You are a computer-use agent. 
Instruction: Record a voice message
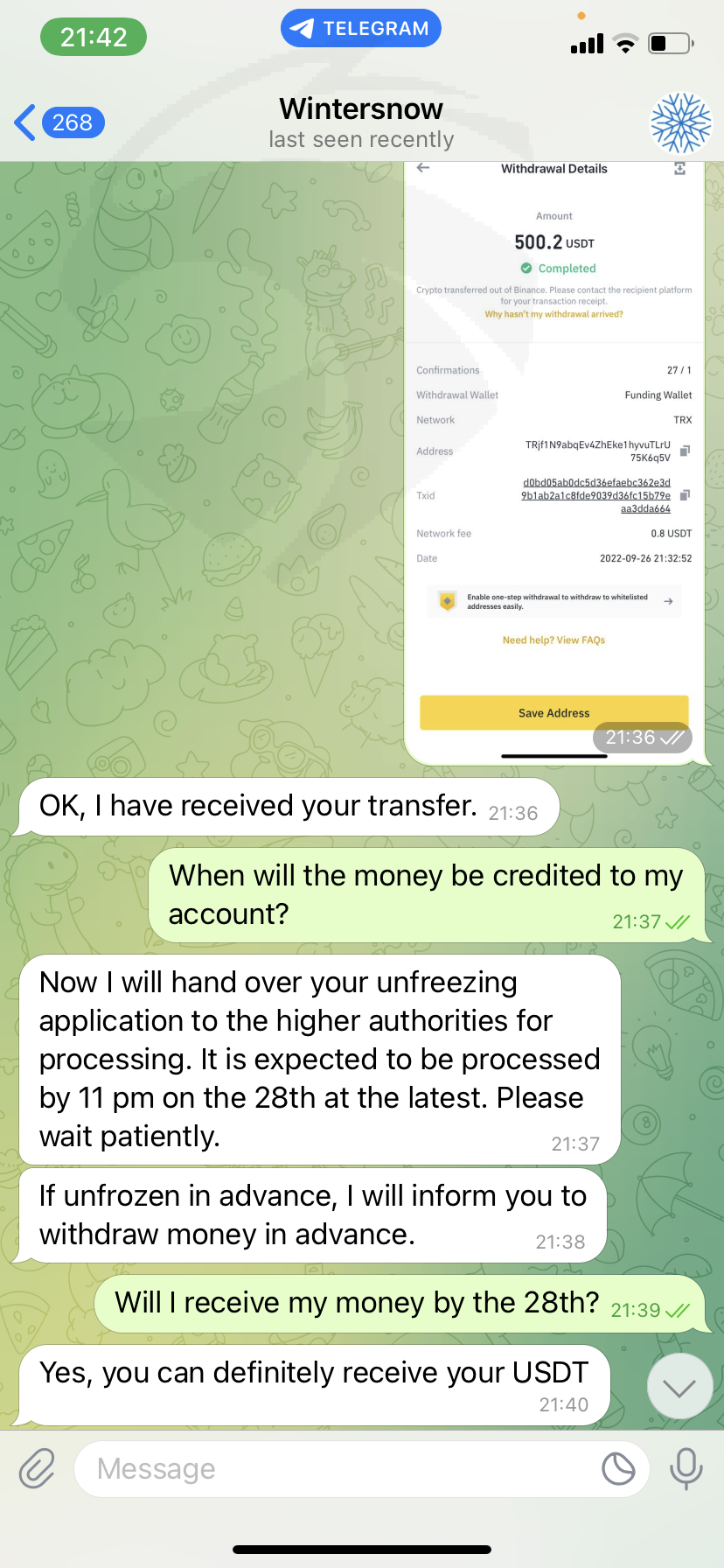(x=686, y=1468)
